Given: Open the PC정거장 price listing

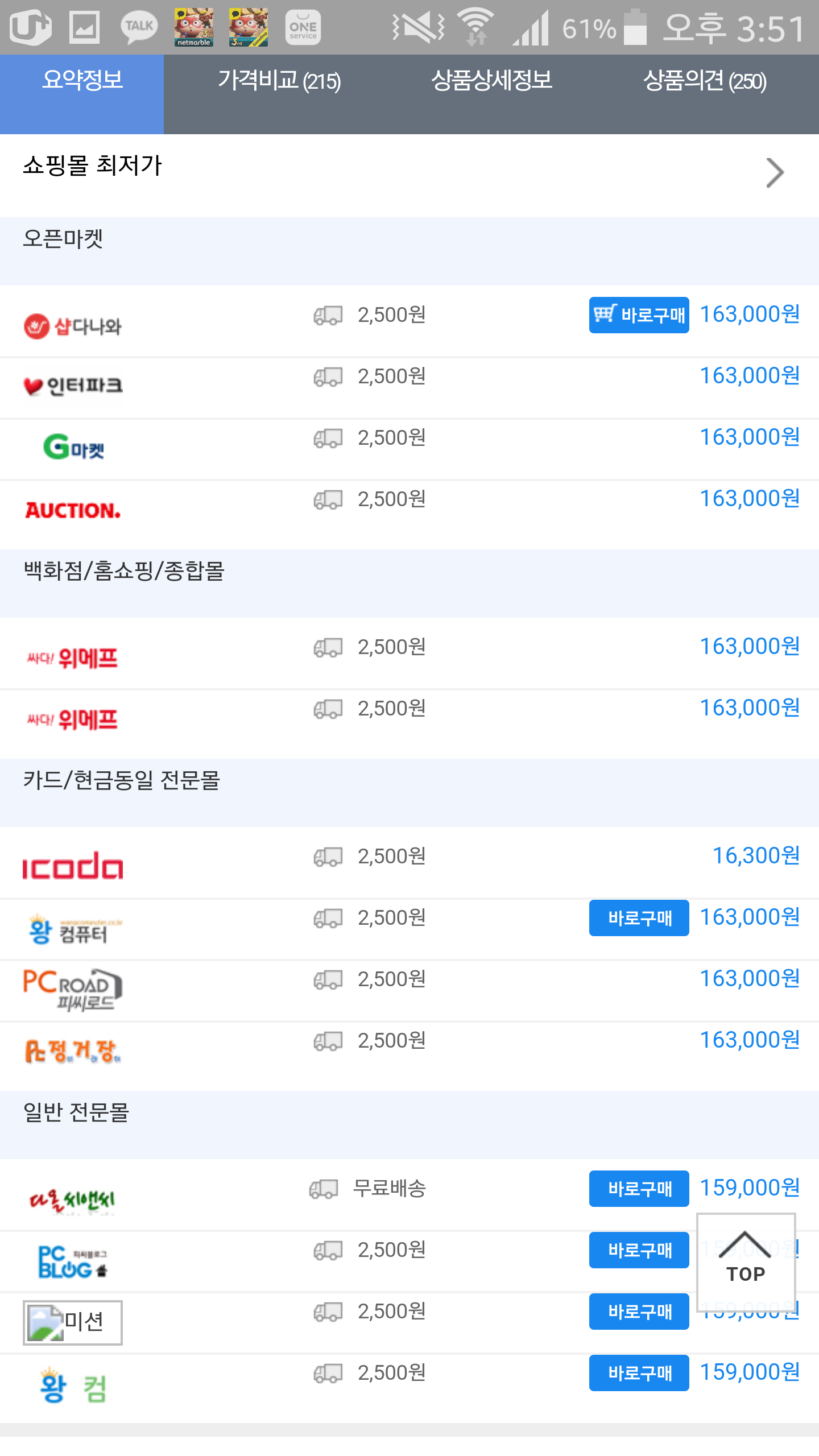Looking at the screenshot, I should (749, 1040).
